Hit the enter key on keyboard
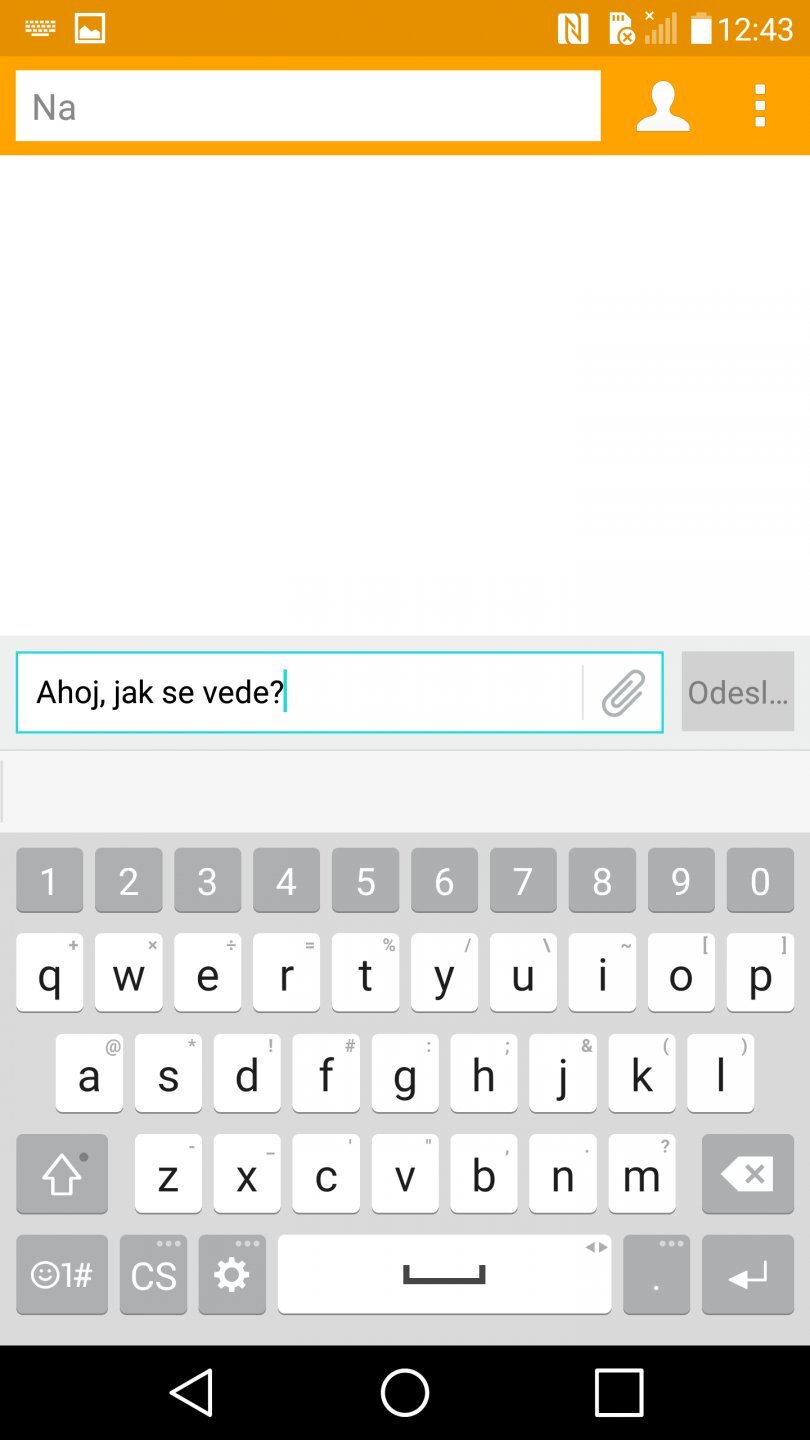Screen dimensions: 810x1440 [748, 1274]
